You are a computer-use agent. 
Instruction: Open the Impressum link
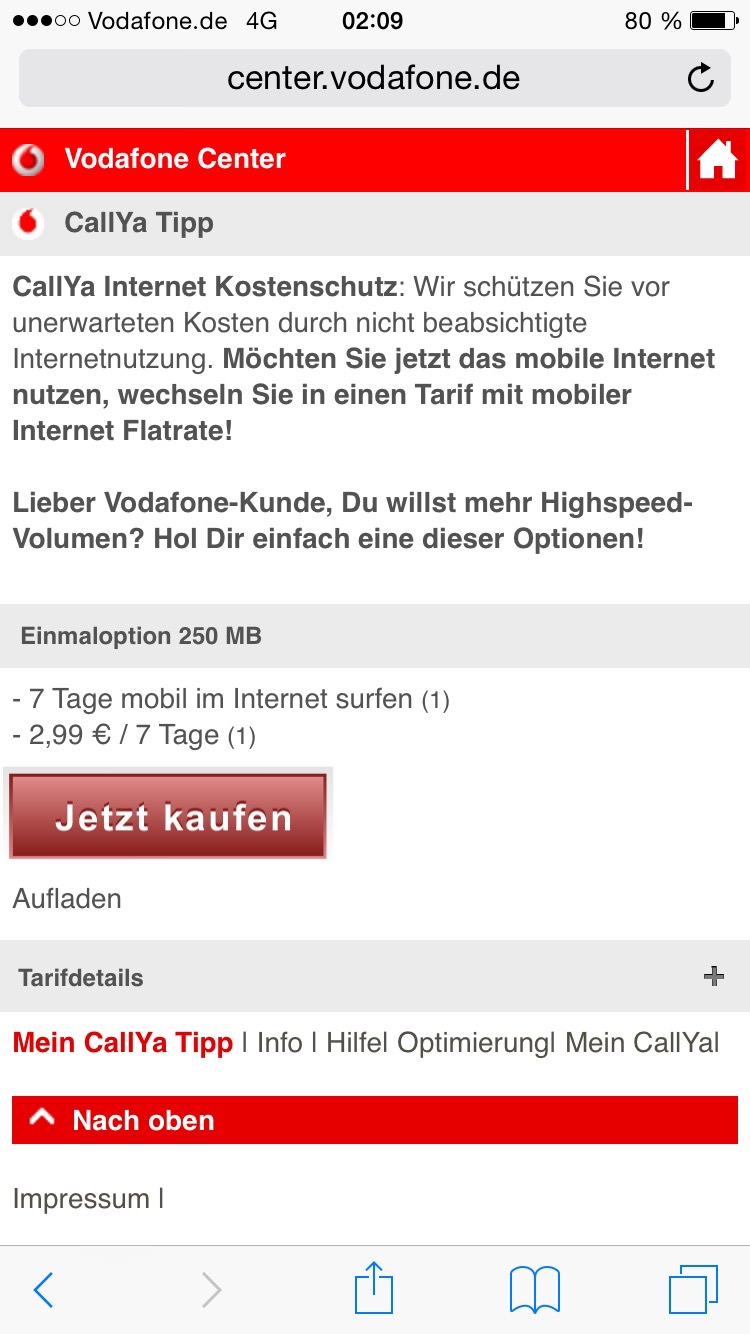click(81, 1198)
